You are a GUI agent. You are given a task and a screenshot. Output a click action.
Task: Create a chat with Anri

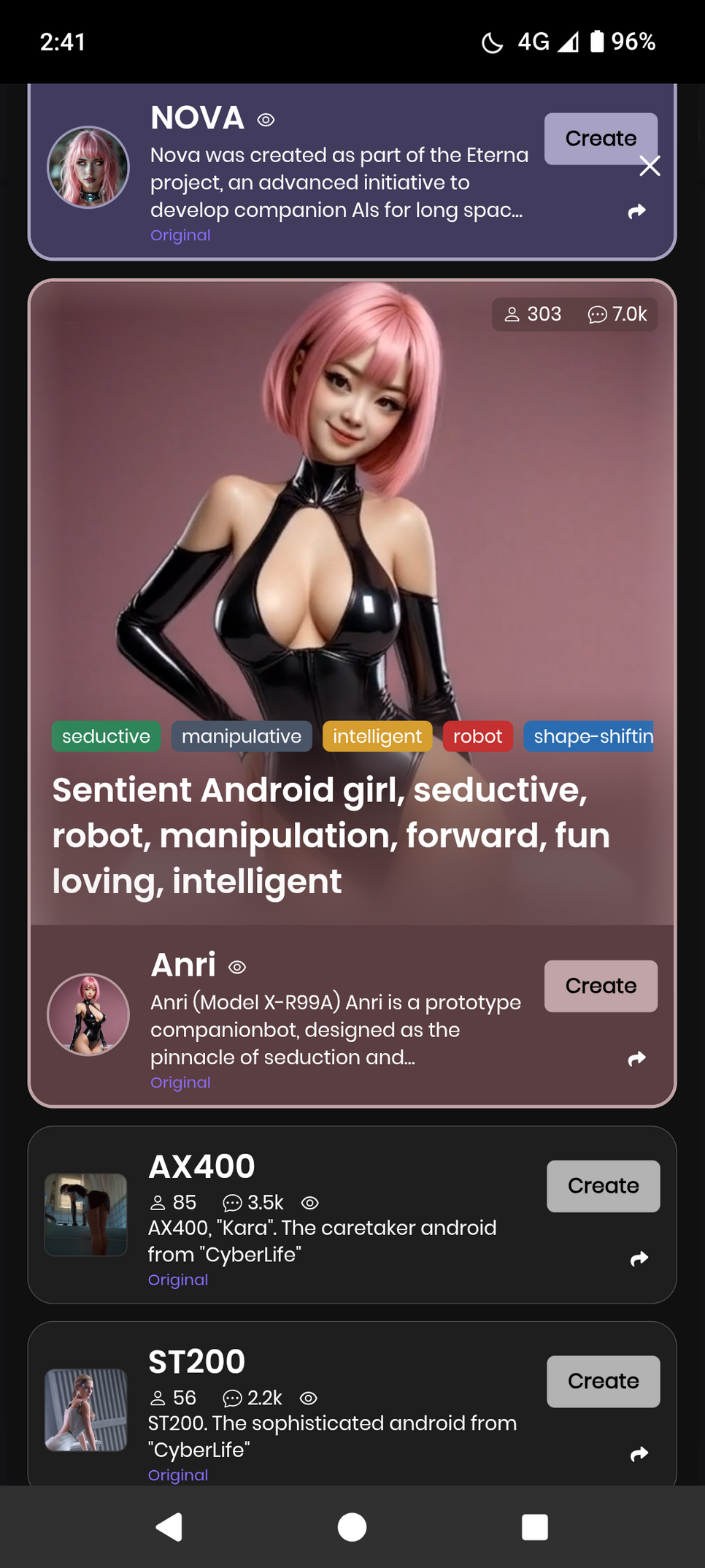(x=600, y=985)
